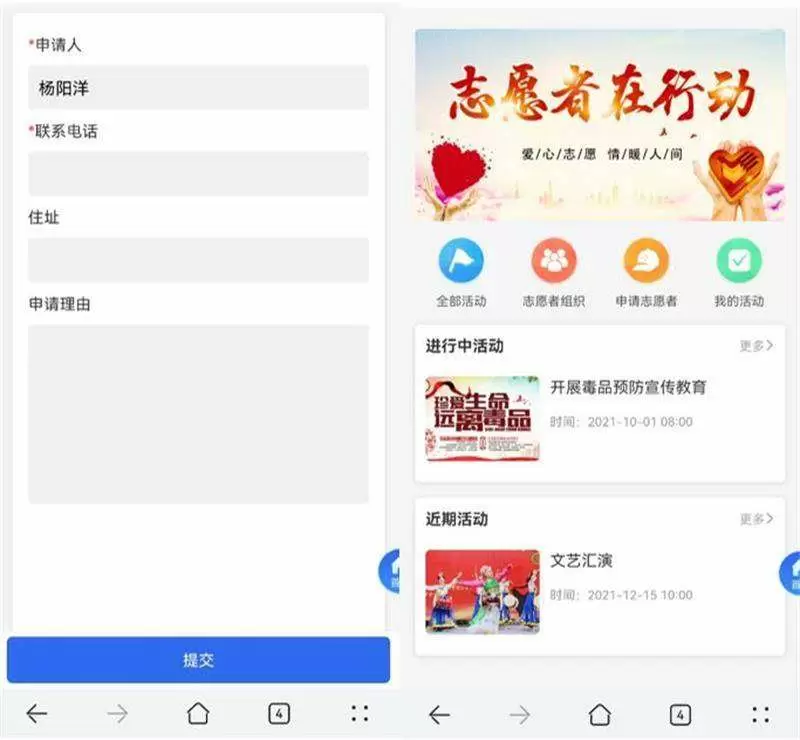800x740 pixels.
Task: Enter the 联系电话 phone field
Action: [x=198, y=174]
